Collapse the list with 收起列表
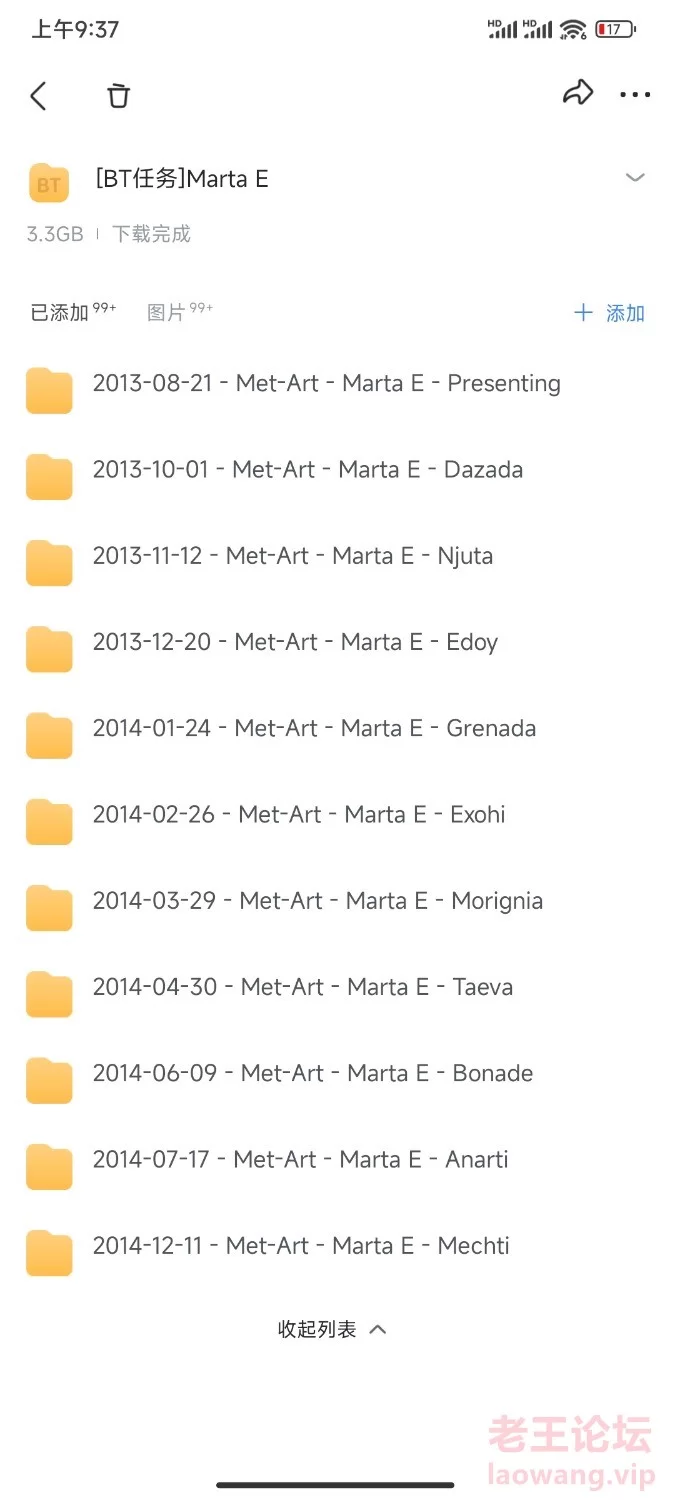 click(x=332, y=1329)
